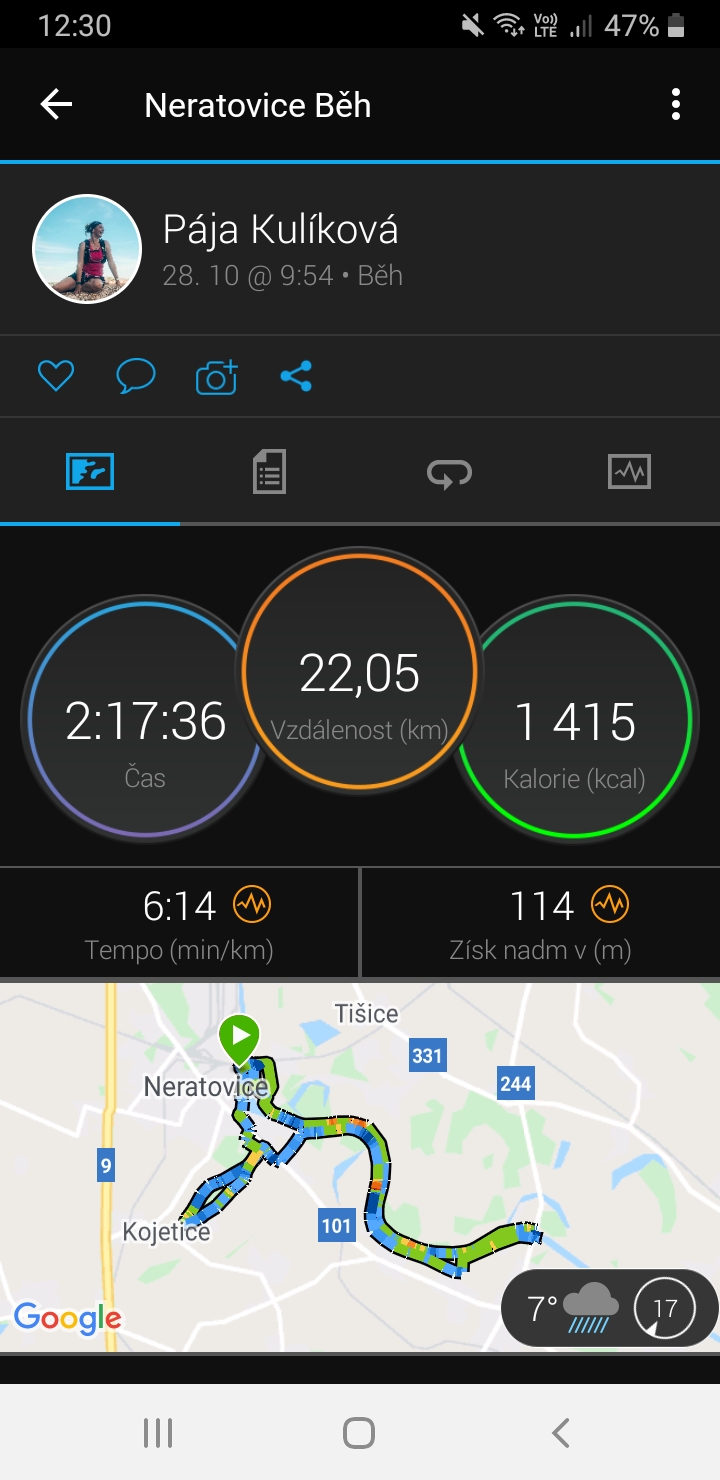Tap the system home button

pyautogui.click(x=359, y=1433)
